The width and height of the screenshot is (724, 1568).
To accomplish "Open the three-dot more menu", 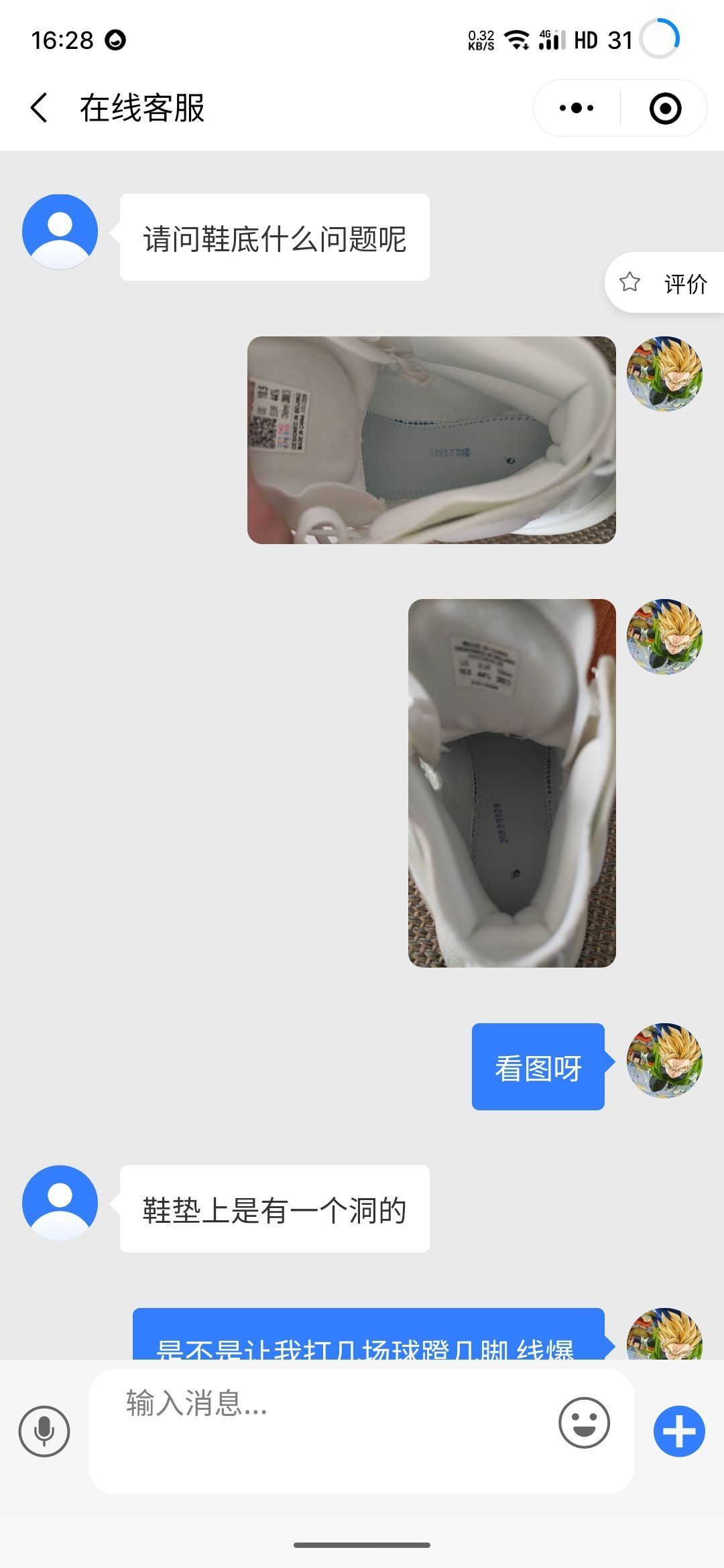I will 577,108.
